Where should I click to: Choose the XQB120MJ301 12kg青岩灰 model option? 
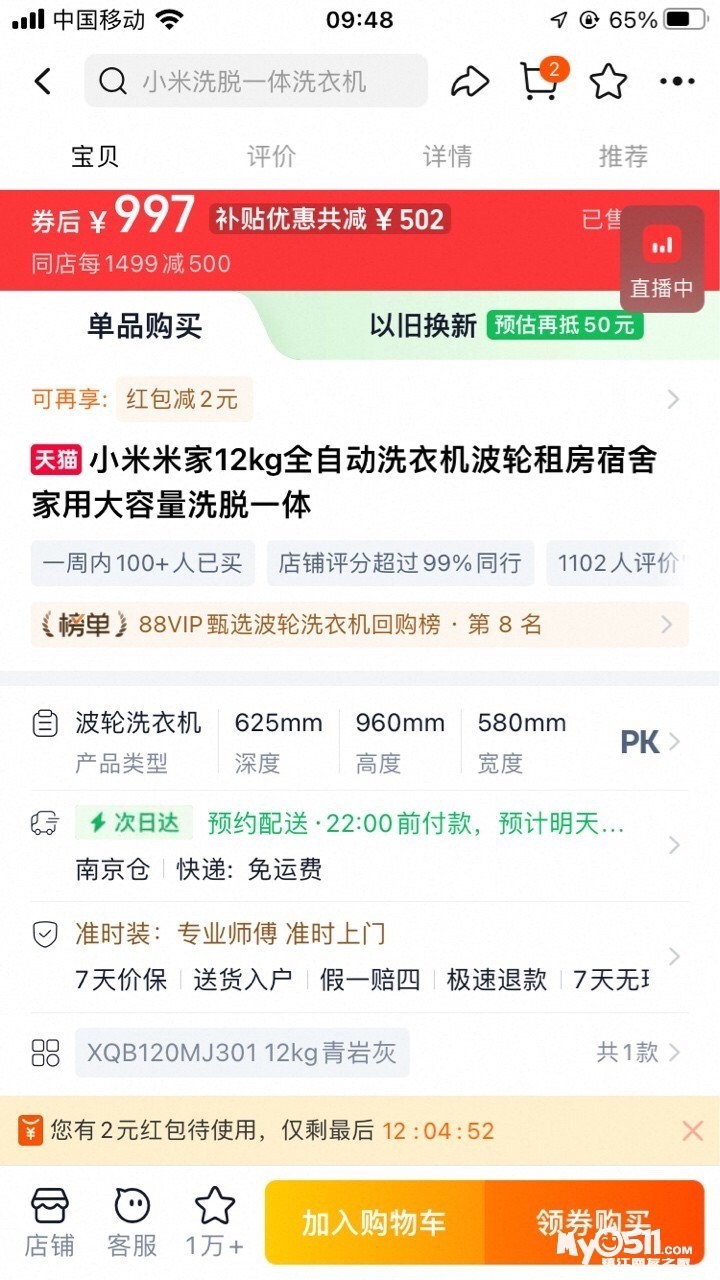pyautogui.click(x=242, y=1052)
